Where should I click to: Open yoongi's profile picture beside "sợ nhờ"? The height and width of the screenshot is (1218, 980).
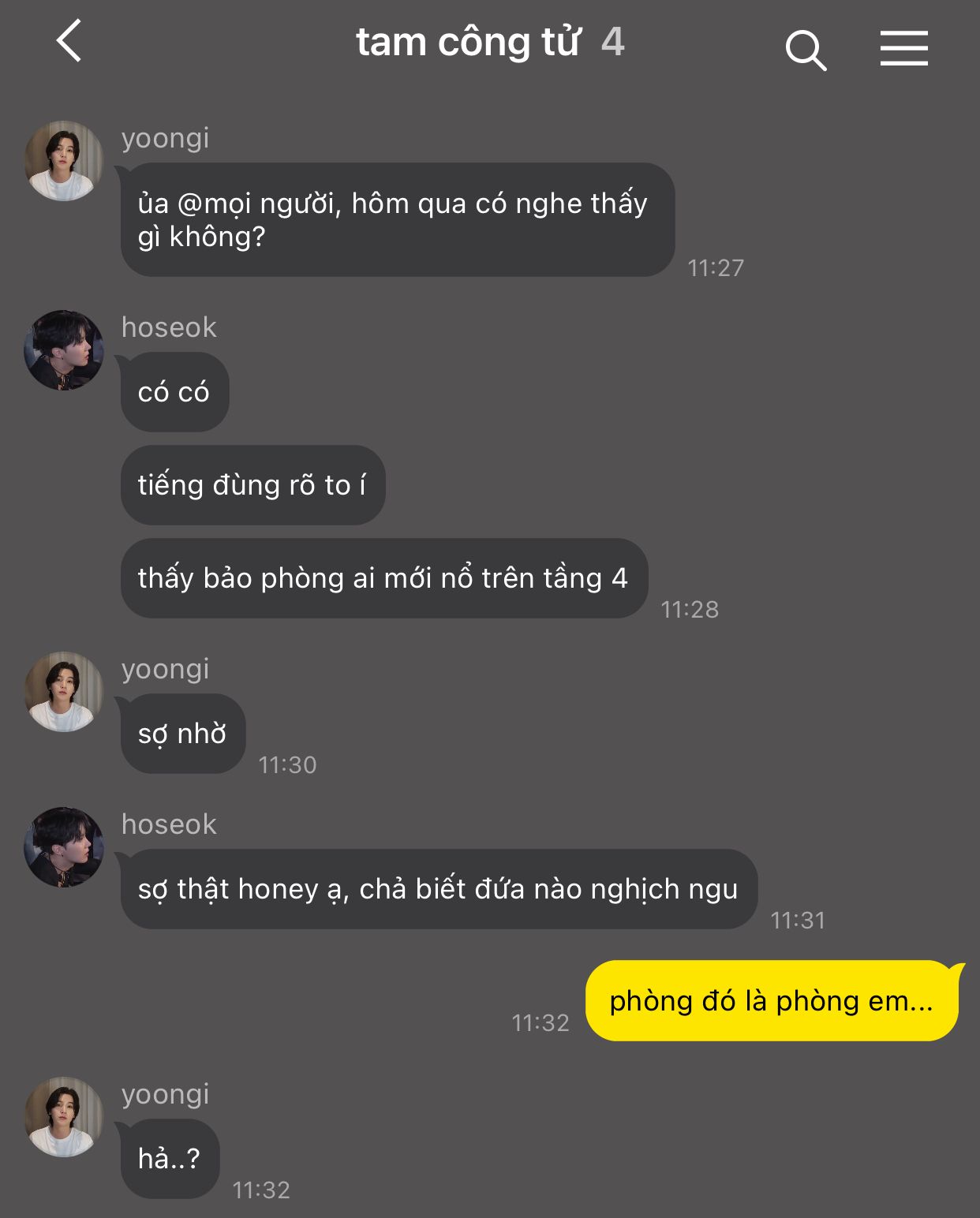click(x=64, y=692)
